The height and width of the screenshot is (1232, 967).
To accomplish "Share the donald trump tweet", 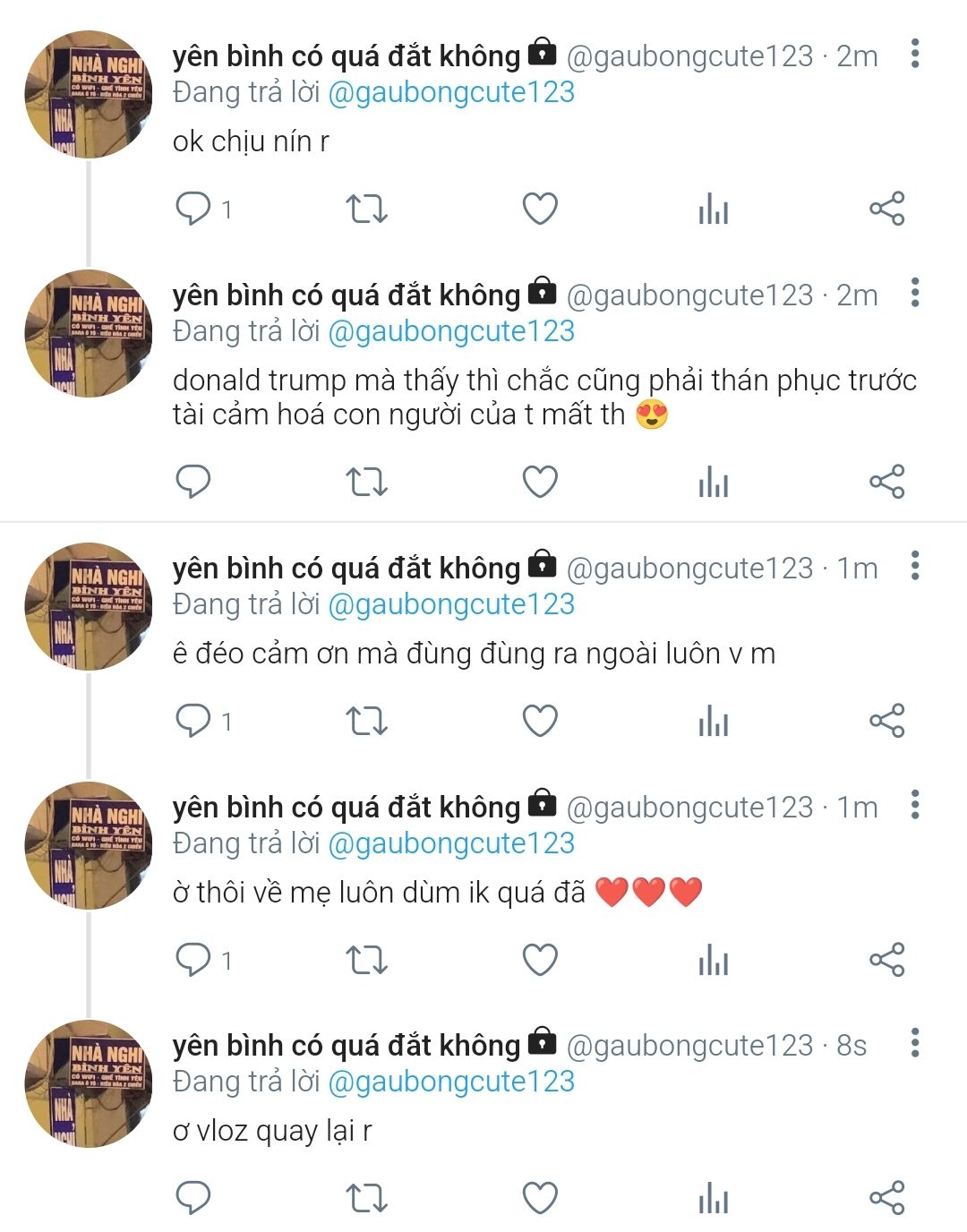I will 886,482.
